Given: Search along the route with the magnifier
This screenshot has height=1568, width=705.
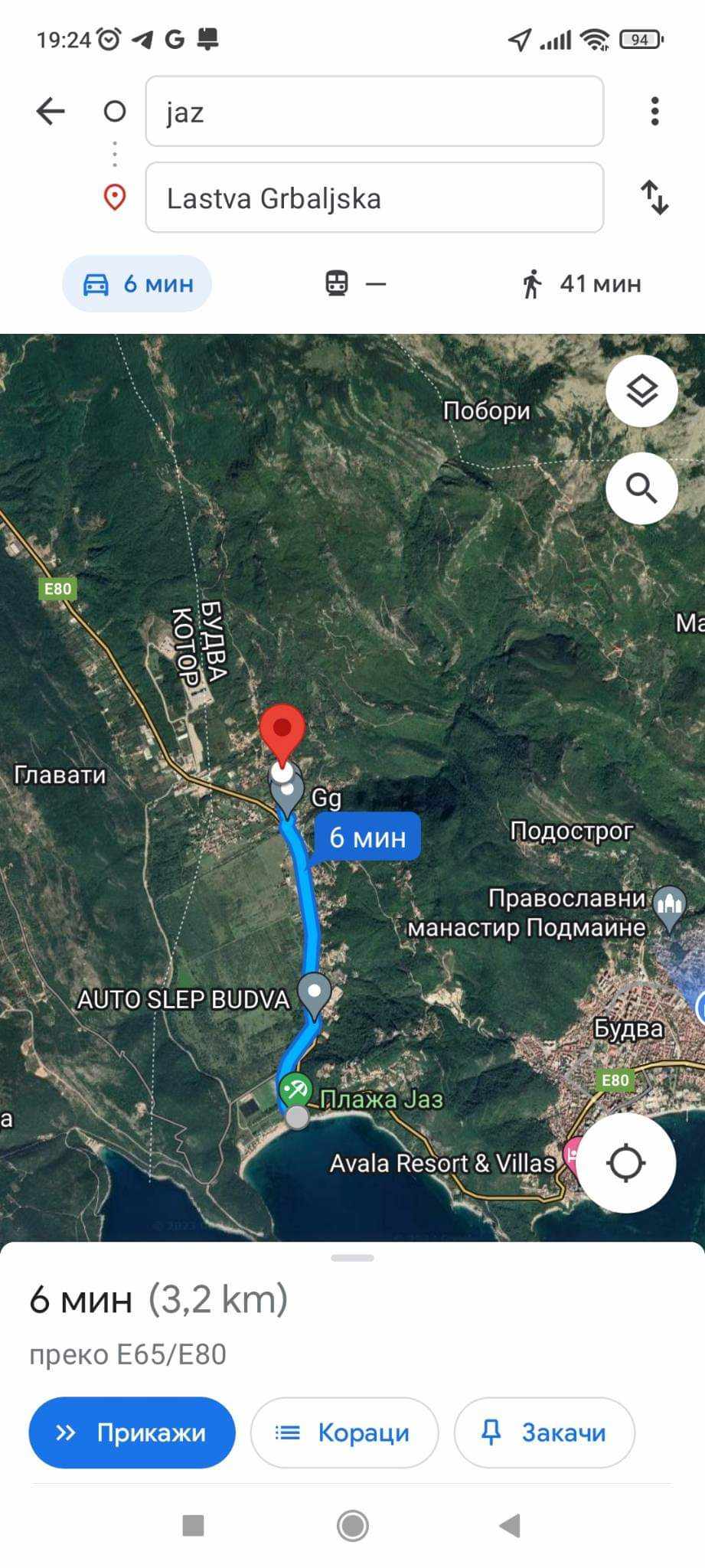Looking at the screenshot, I should point(641,488).
